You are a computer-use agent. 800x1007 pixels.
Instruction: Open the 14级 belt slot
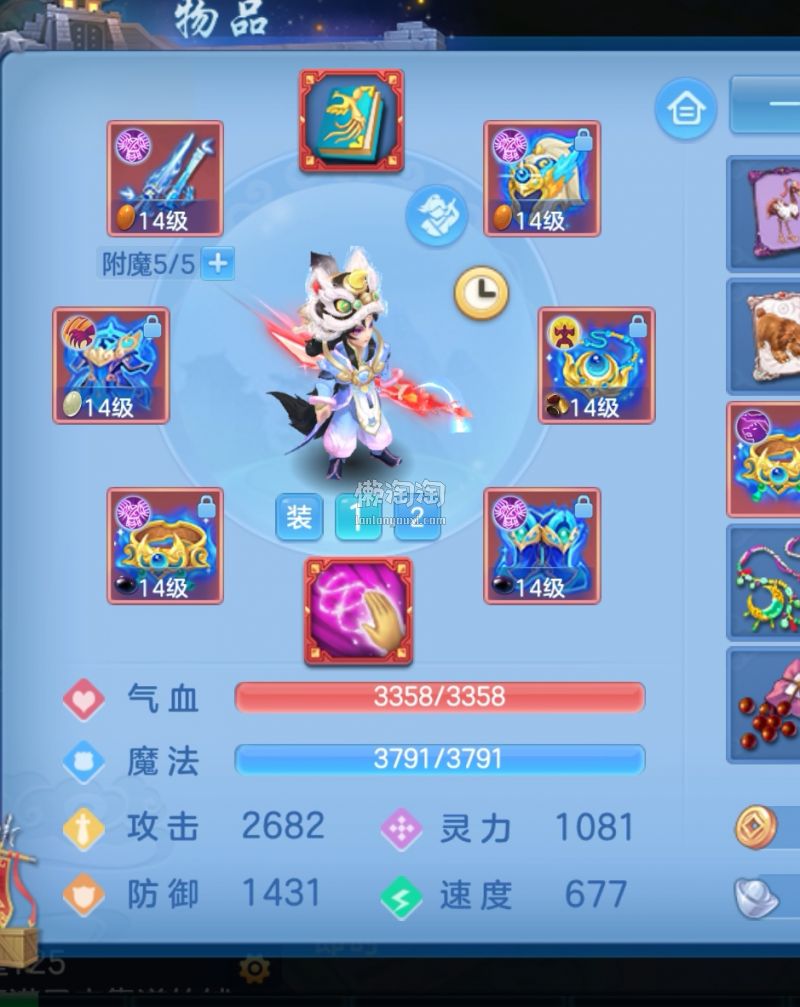coord(165,546)
